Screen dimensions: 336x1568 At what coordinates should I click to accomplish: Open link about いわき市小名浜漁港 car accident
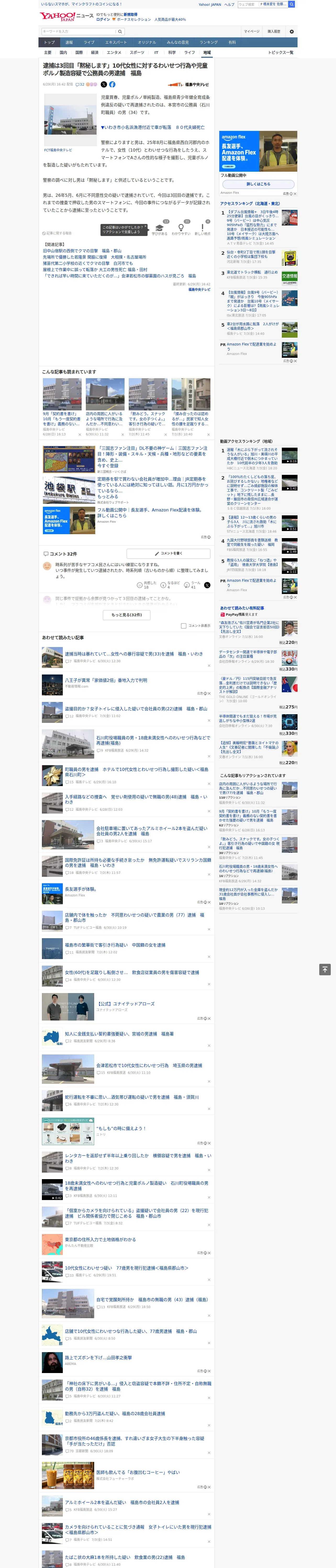[153, 127]
